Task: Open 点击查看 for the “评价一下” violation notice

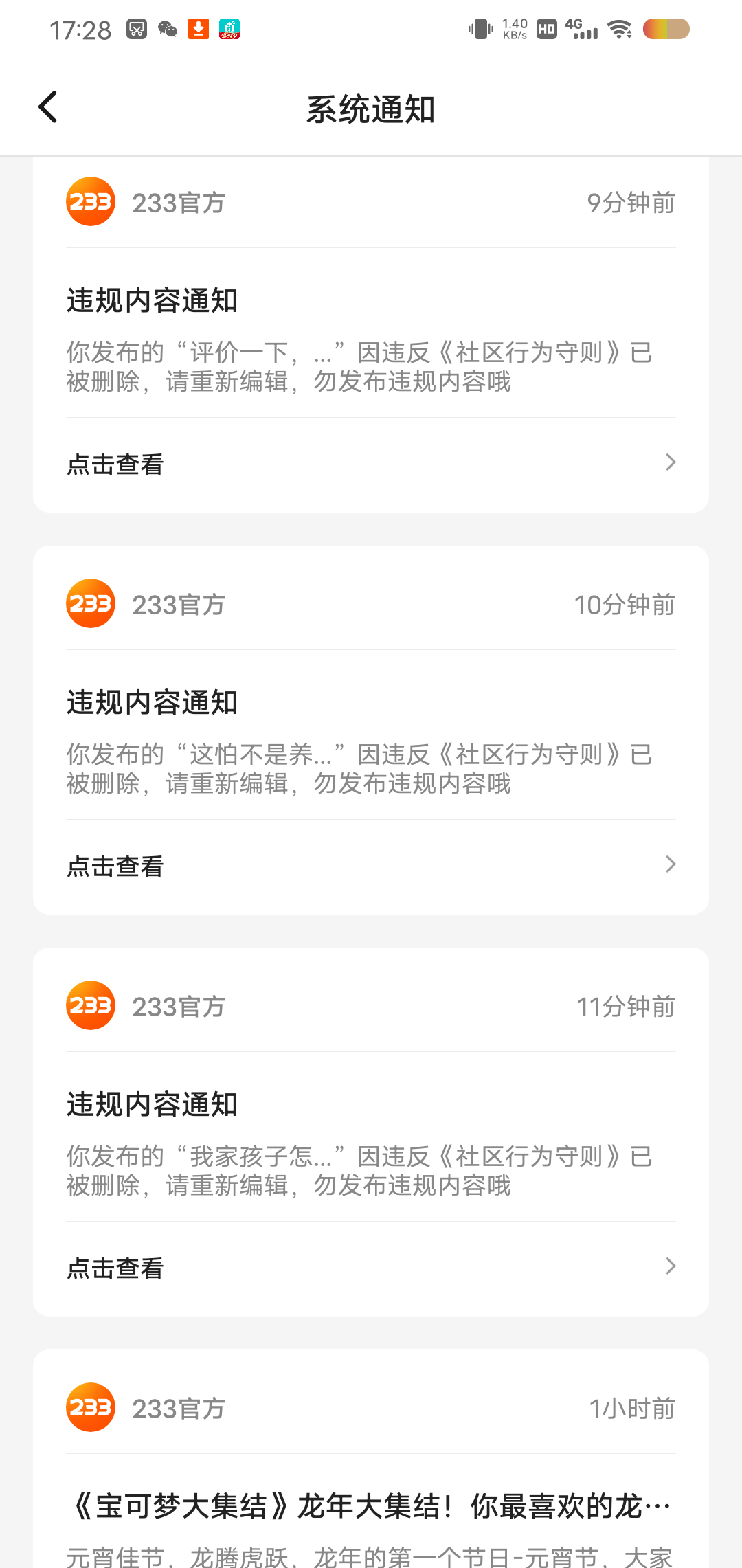Action: pyautogui.click(x=371, y=464)
